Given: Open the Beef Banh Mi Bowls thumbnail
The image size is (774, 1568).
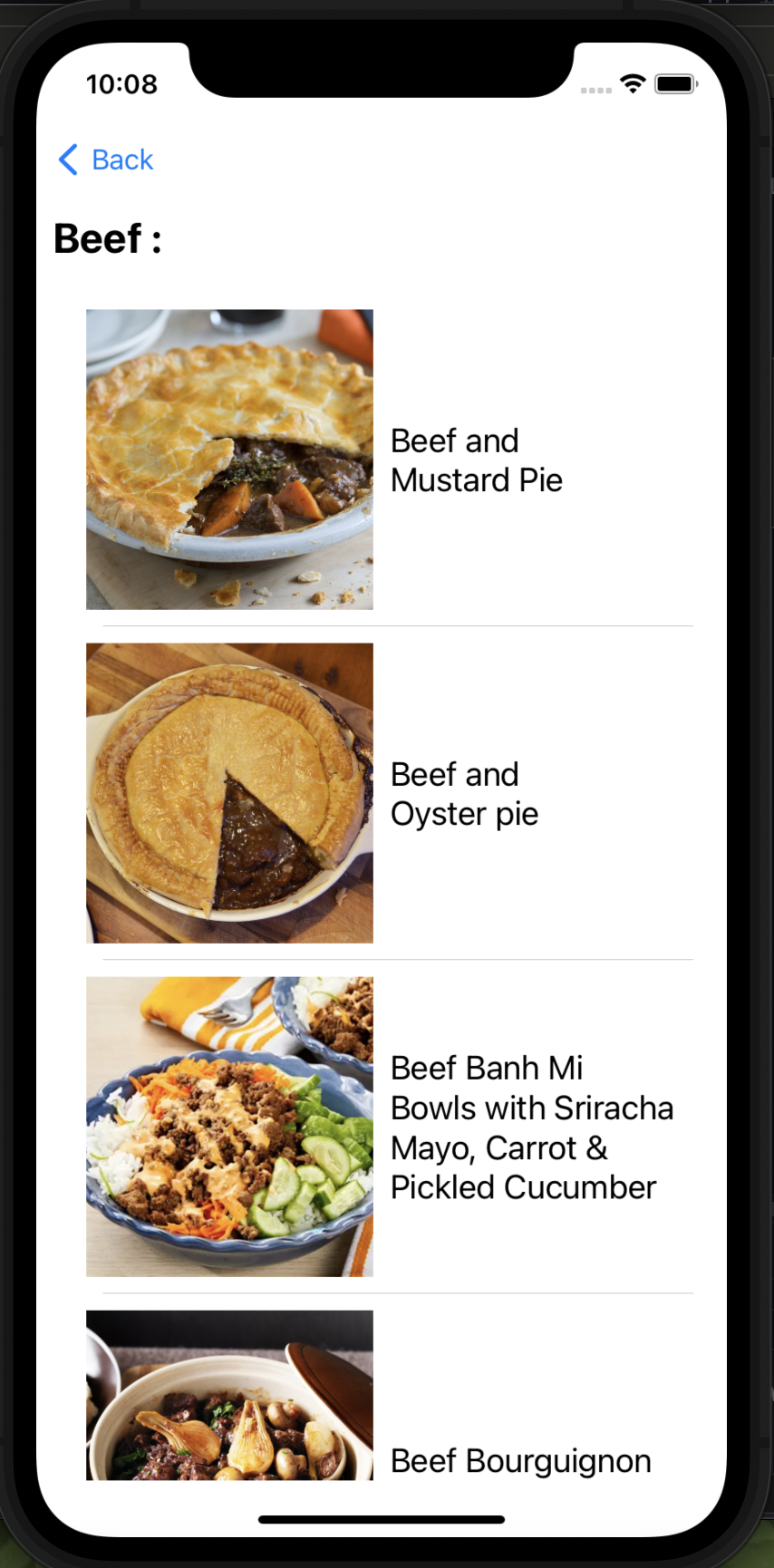Looking at the screenshot, I should pos(228,1127).
